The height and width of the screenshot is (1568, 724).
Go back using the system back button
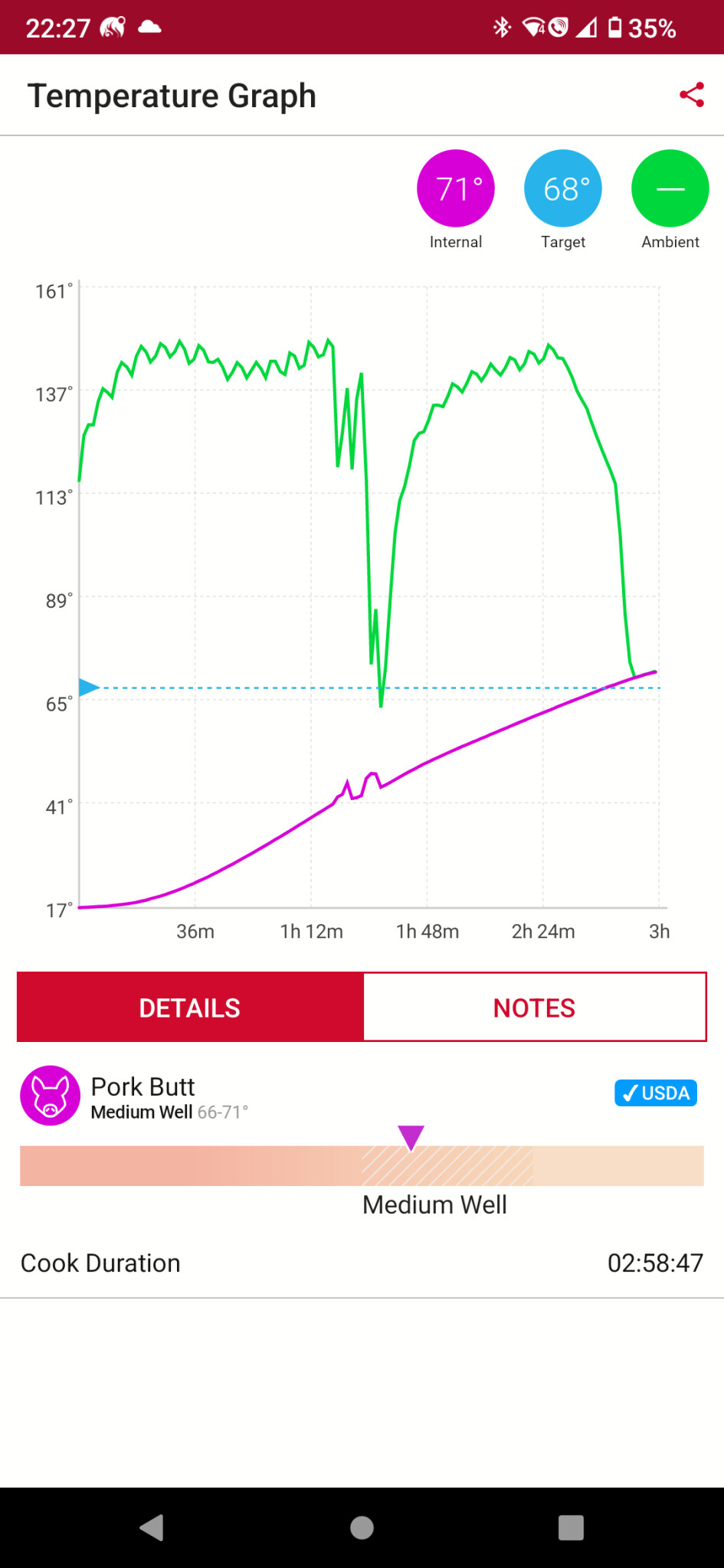[x=152, y=1527]
